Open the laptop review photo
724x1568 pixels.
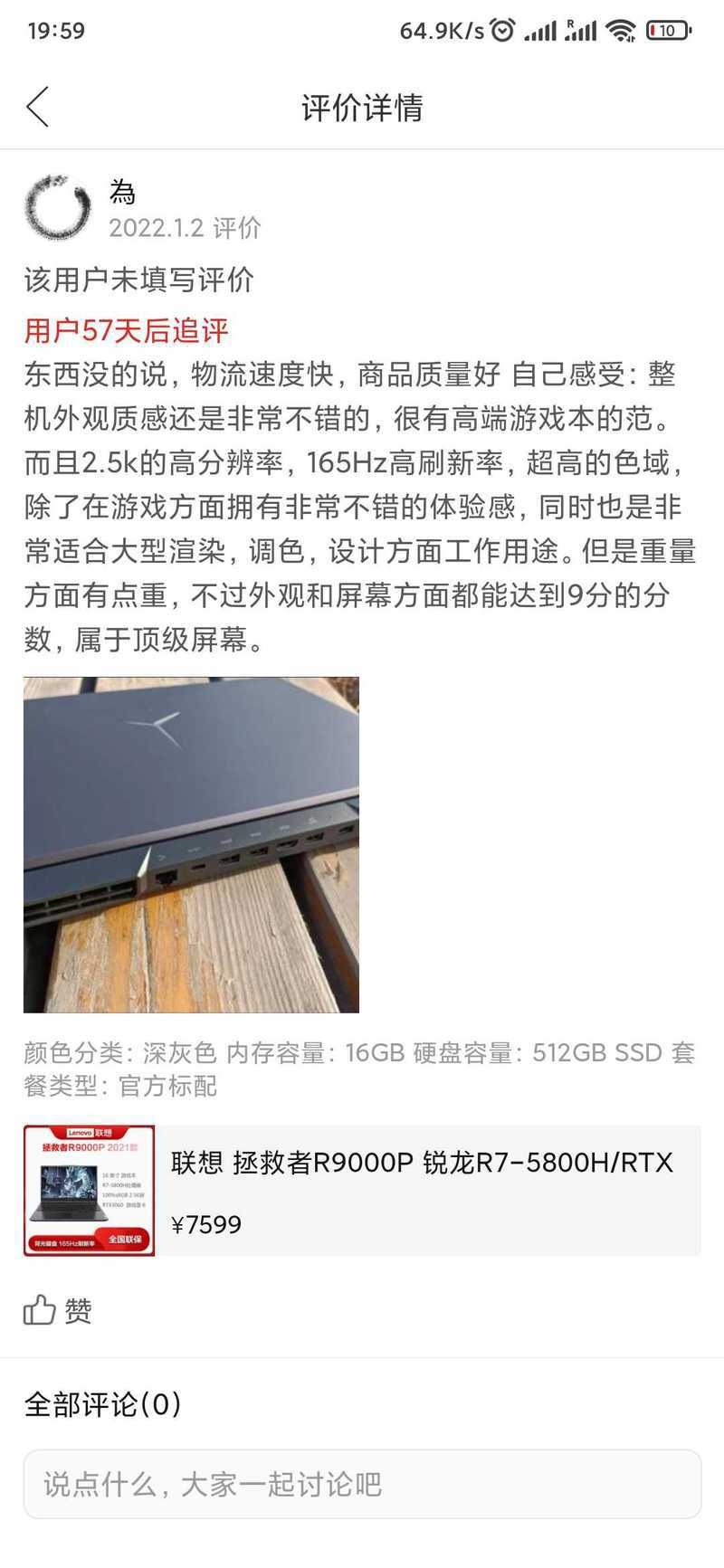[191, 844]
